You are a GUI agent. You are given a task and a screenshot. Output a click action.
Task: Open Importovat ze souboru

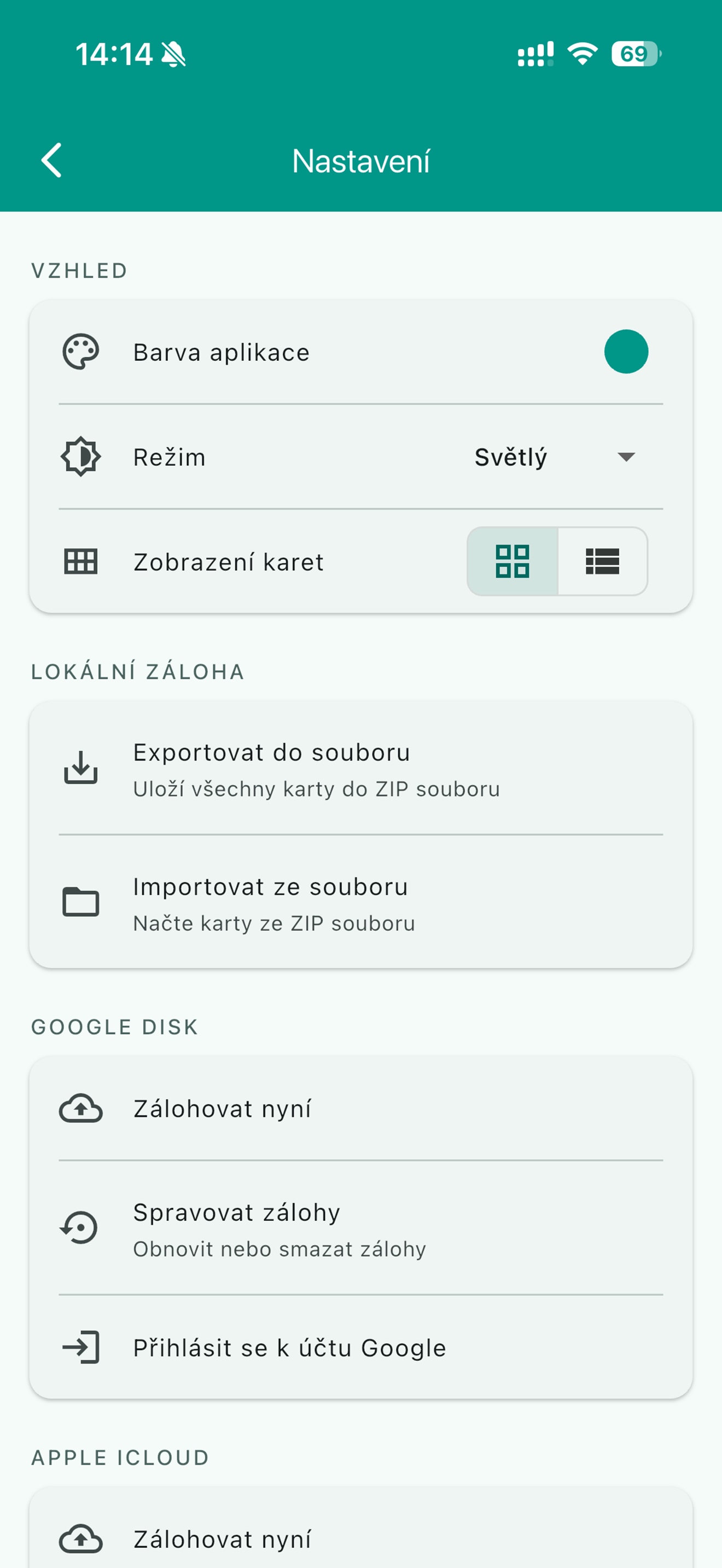pyautogui.click(x=360, y=902)
